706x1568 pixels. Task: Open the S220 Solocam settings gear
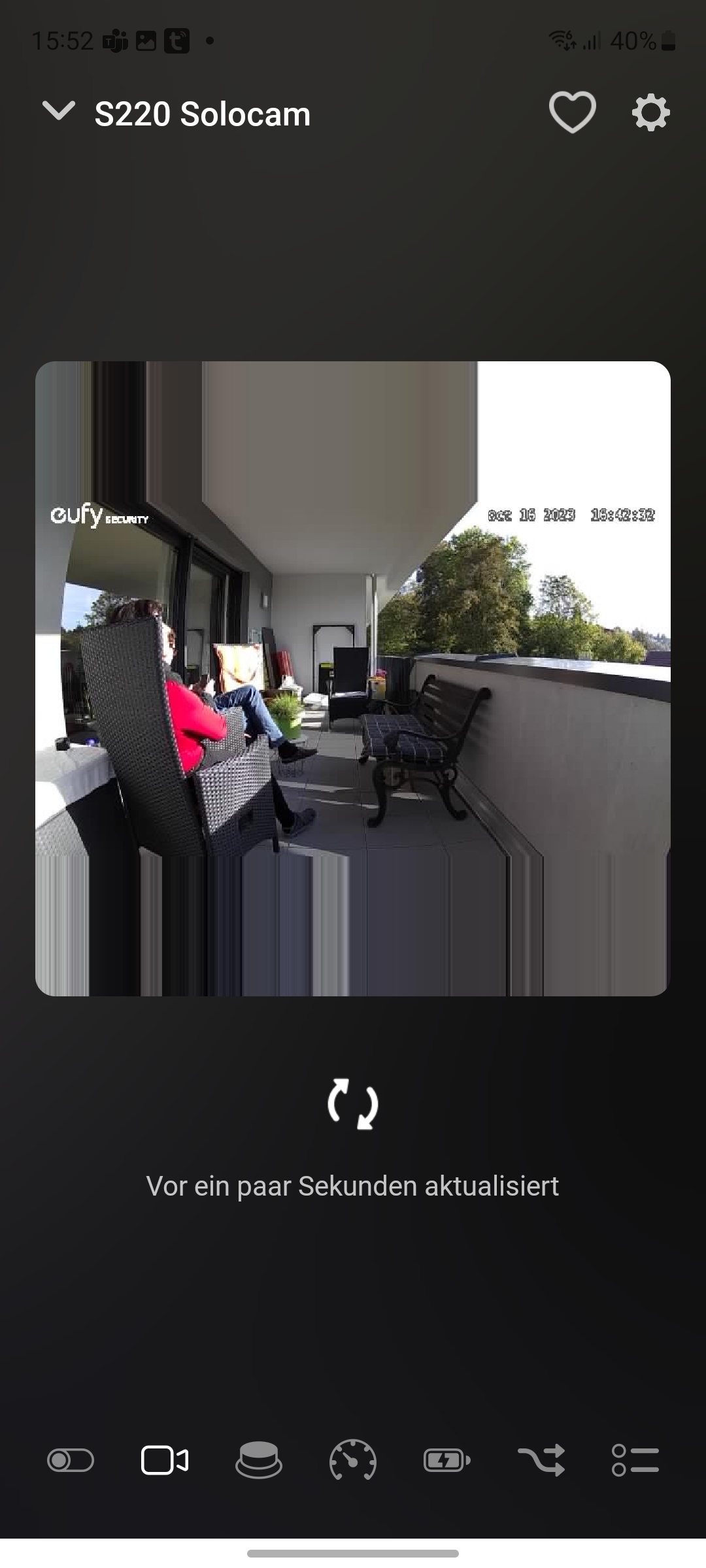pyautogui.click(x=650, y=113)
